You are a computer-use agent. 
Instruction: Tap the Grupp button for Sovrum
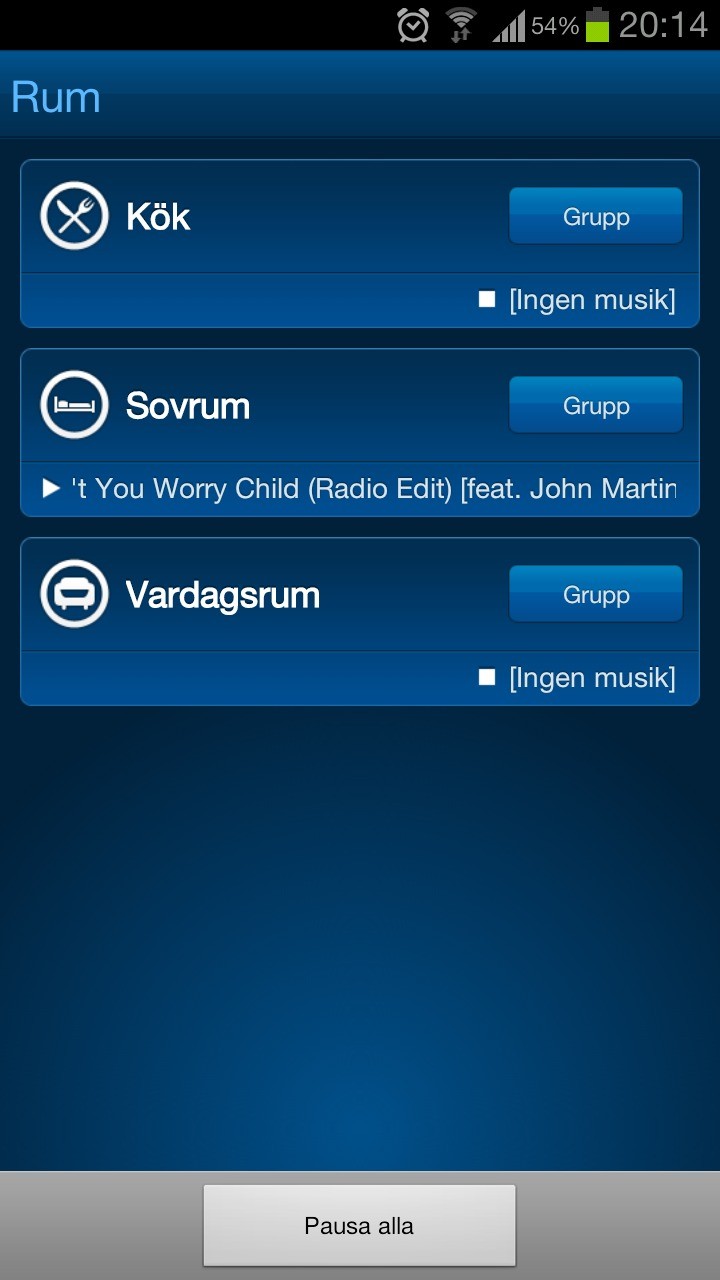pyautogui.click(x=596, y=405)
